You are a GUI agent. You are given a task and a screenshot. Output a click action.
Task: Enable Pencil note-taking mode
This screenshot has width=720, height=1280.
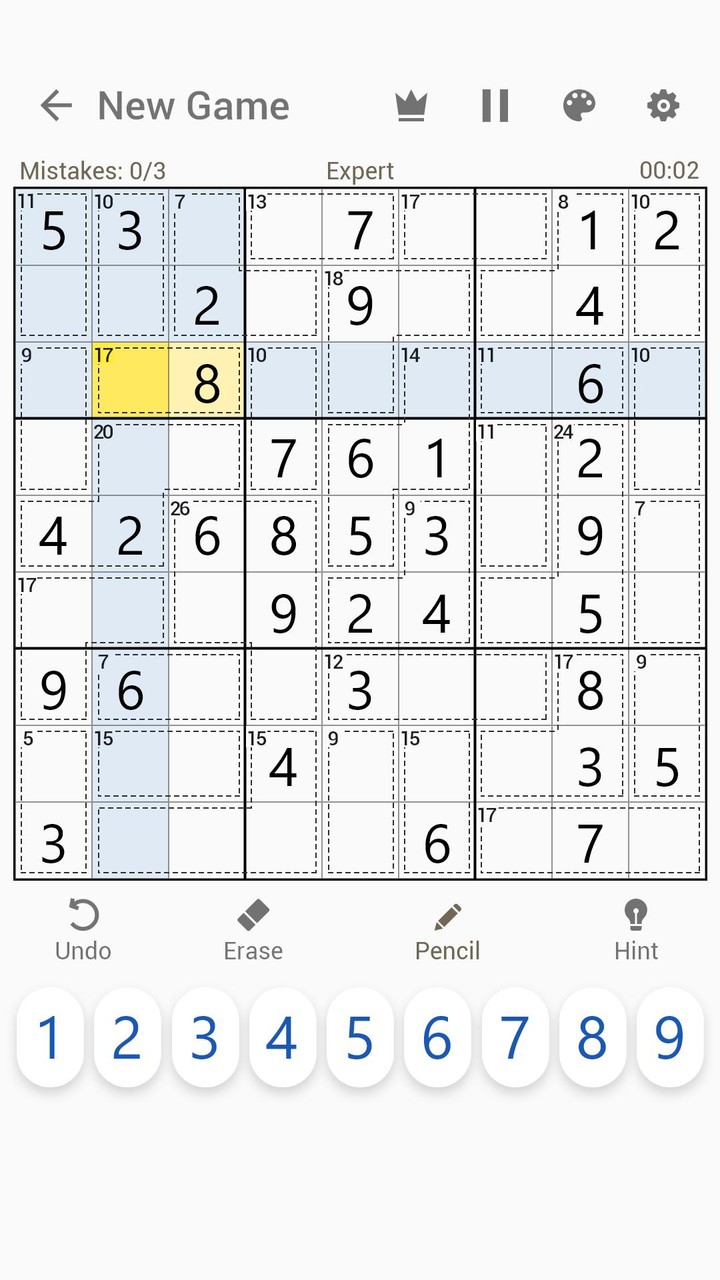pos(447,928)
